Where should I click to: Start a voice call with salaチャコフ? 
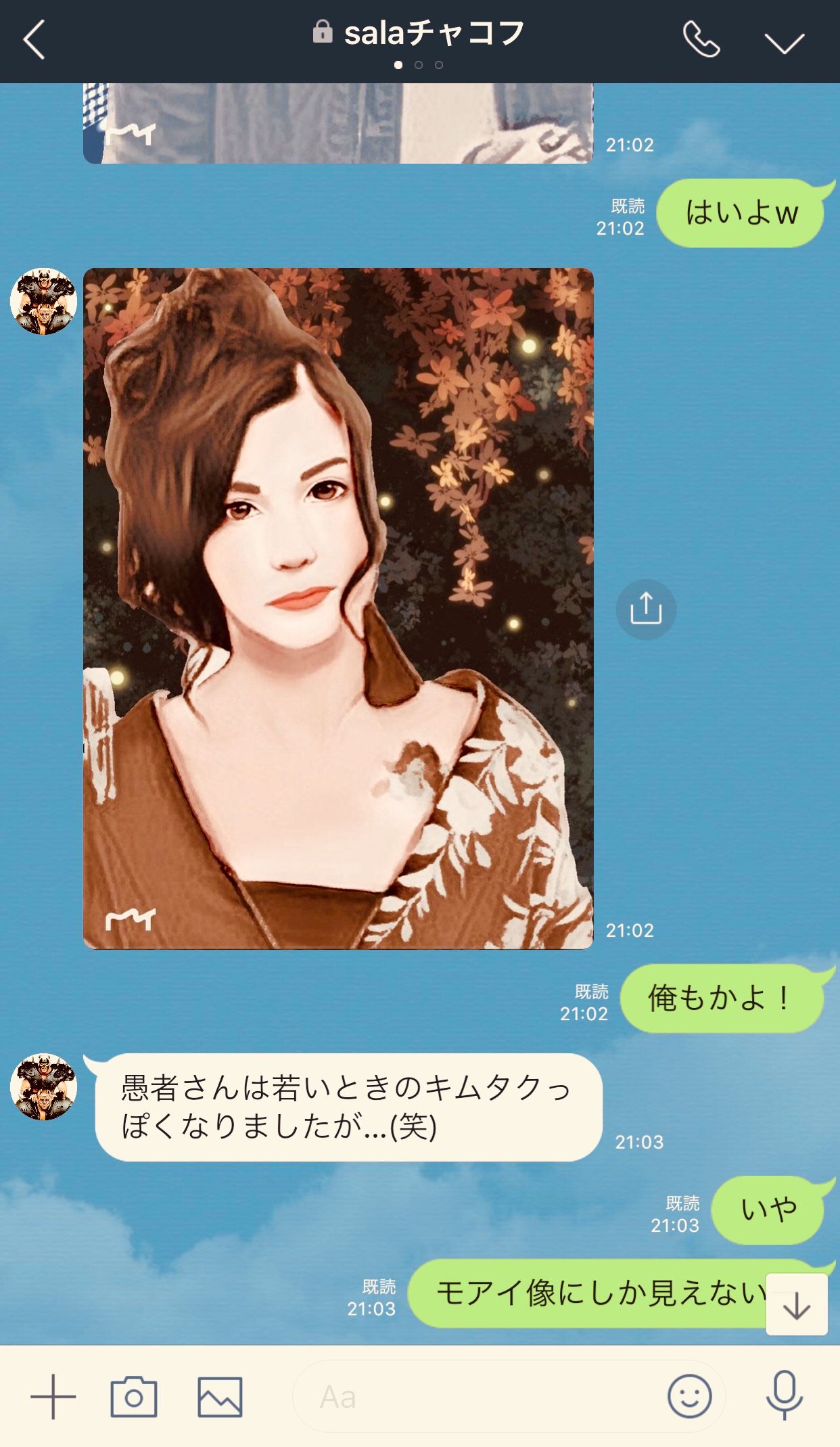point(701,40)
